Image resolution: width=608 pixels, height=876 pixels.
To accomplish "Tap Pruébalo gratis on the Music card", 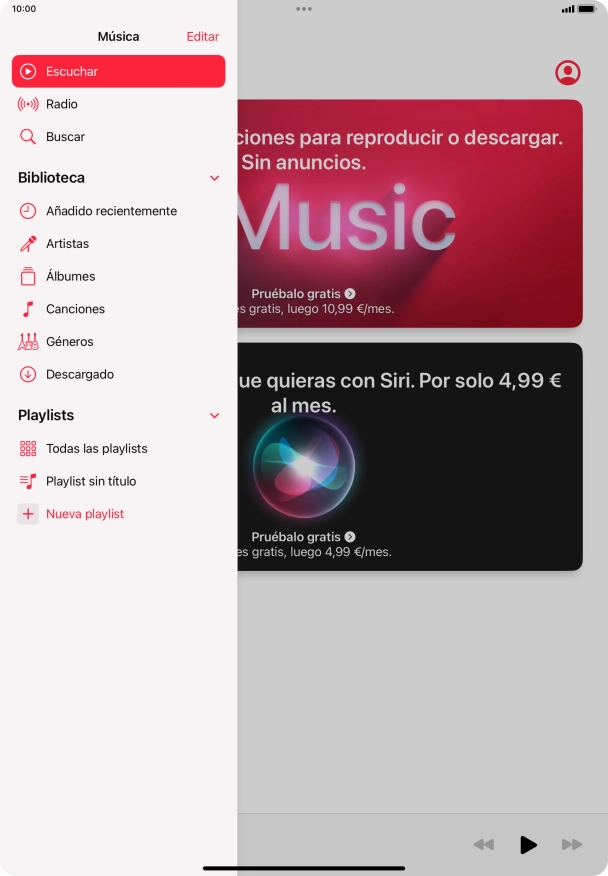I will coord(304,294).
